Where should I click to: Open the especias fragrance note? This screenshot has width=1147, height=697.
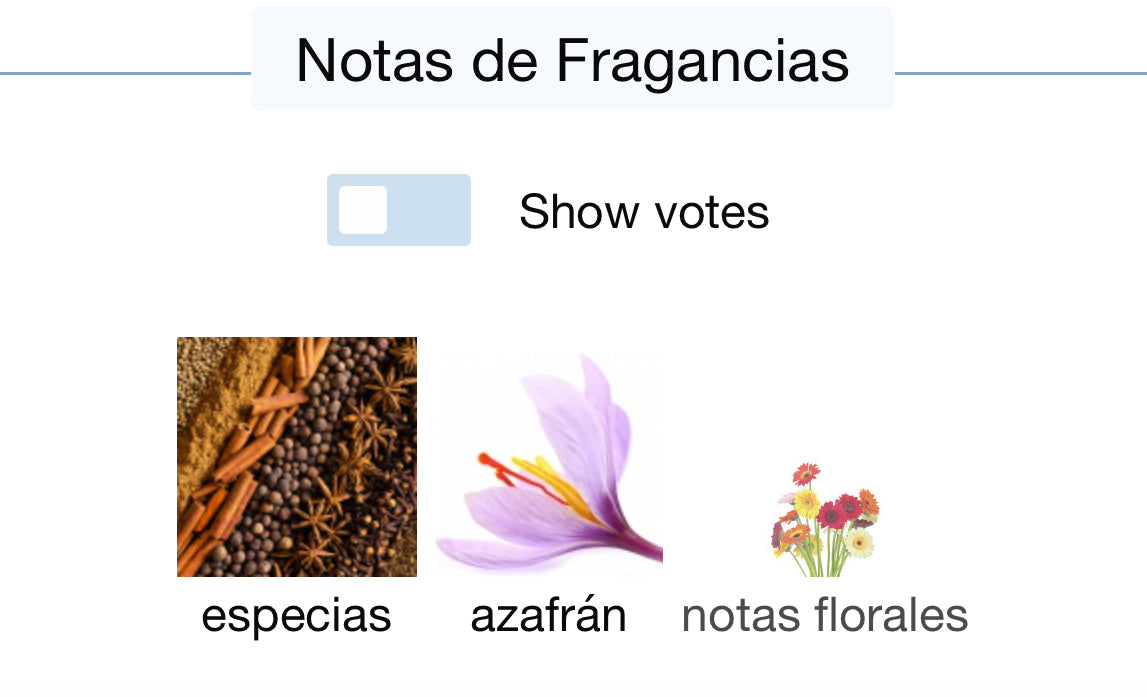click(297, 457)
